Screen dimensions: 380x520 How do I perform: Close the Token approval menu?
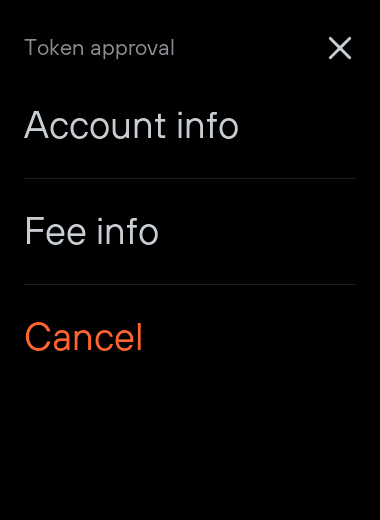pyautogui.click(x=340, y=48)
